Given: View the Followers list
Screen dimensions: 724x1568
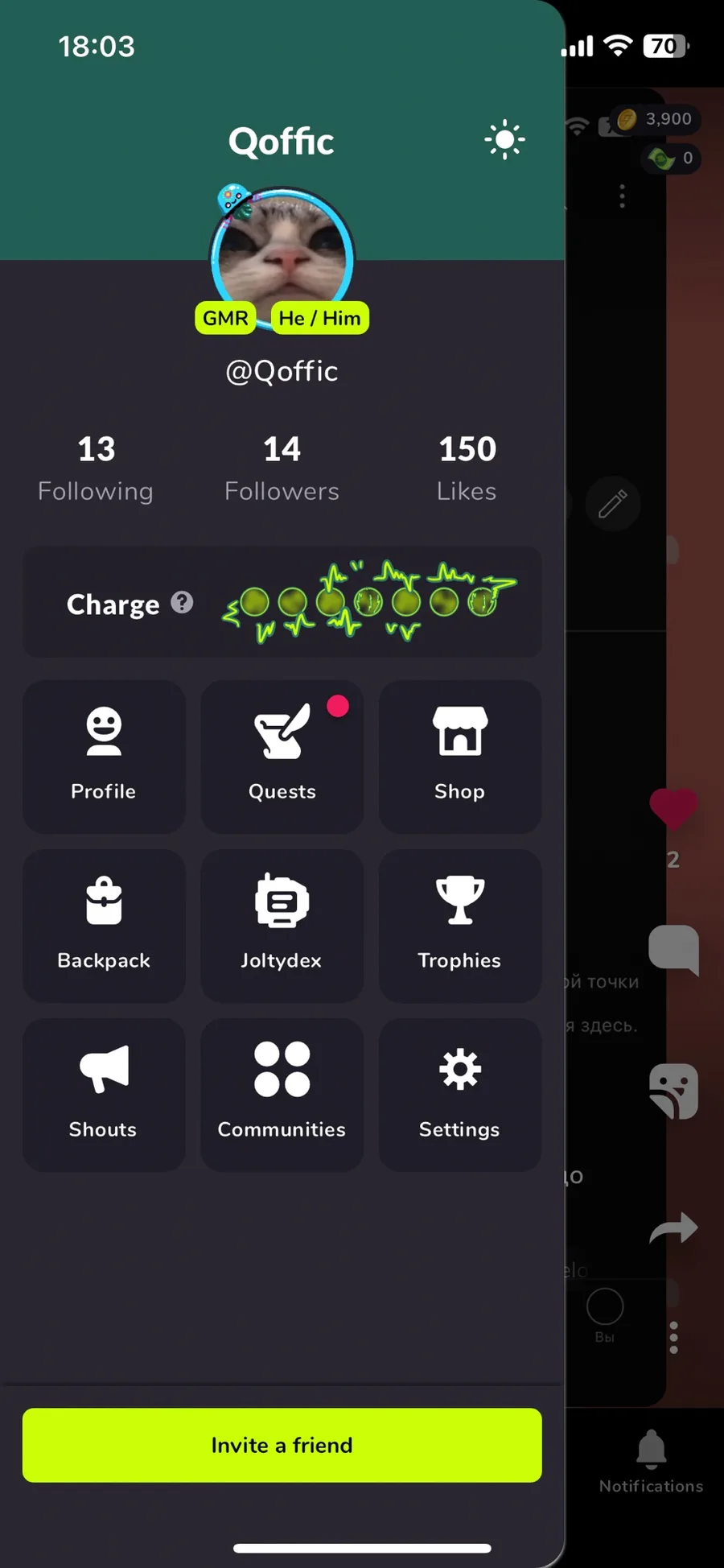Looking at the screenshot, I should pyautogui.click(x=282, y=468).
